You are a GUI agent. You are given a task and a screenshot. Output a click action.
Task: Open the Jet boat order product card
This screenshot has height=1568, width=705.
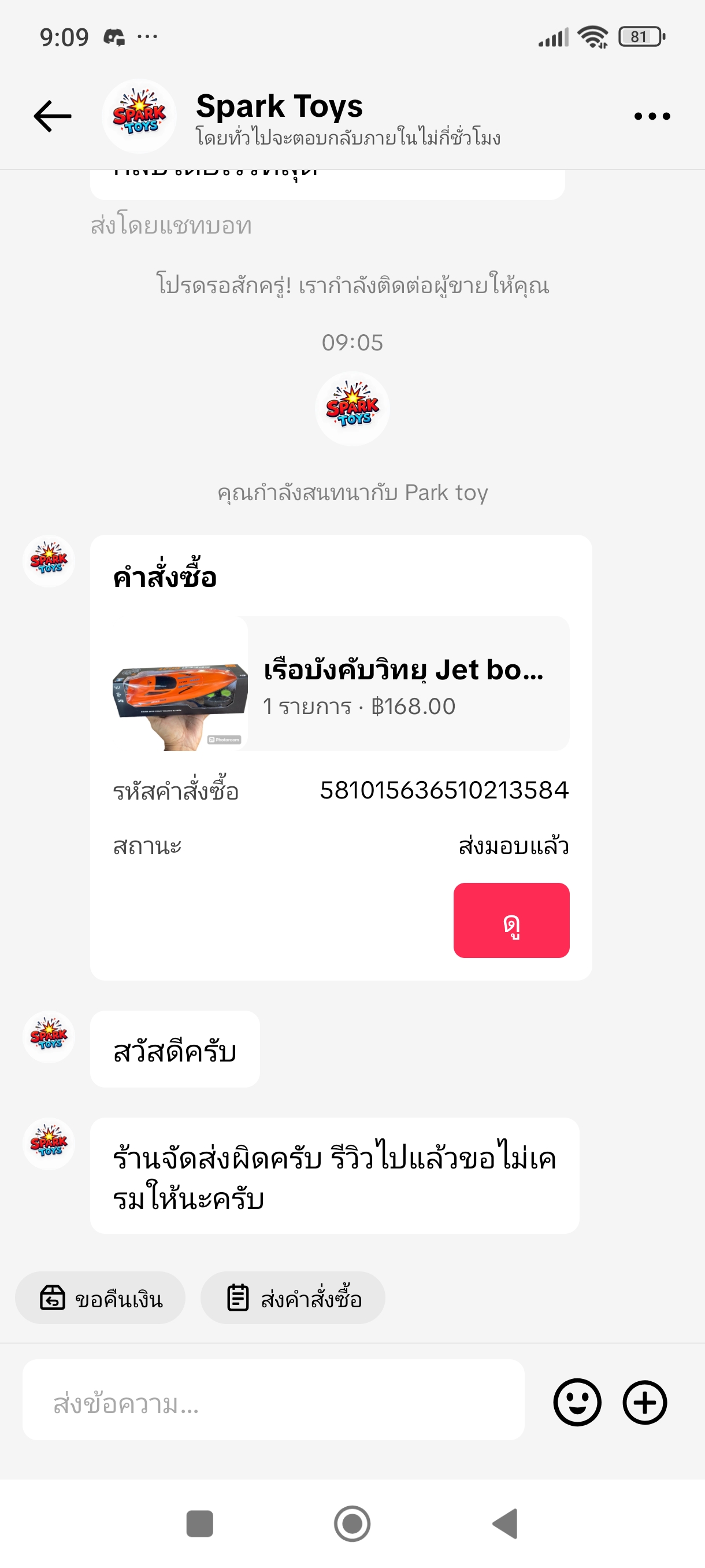[x=340, y=683]
